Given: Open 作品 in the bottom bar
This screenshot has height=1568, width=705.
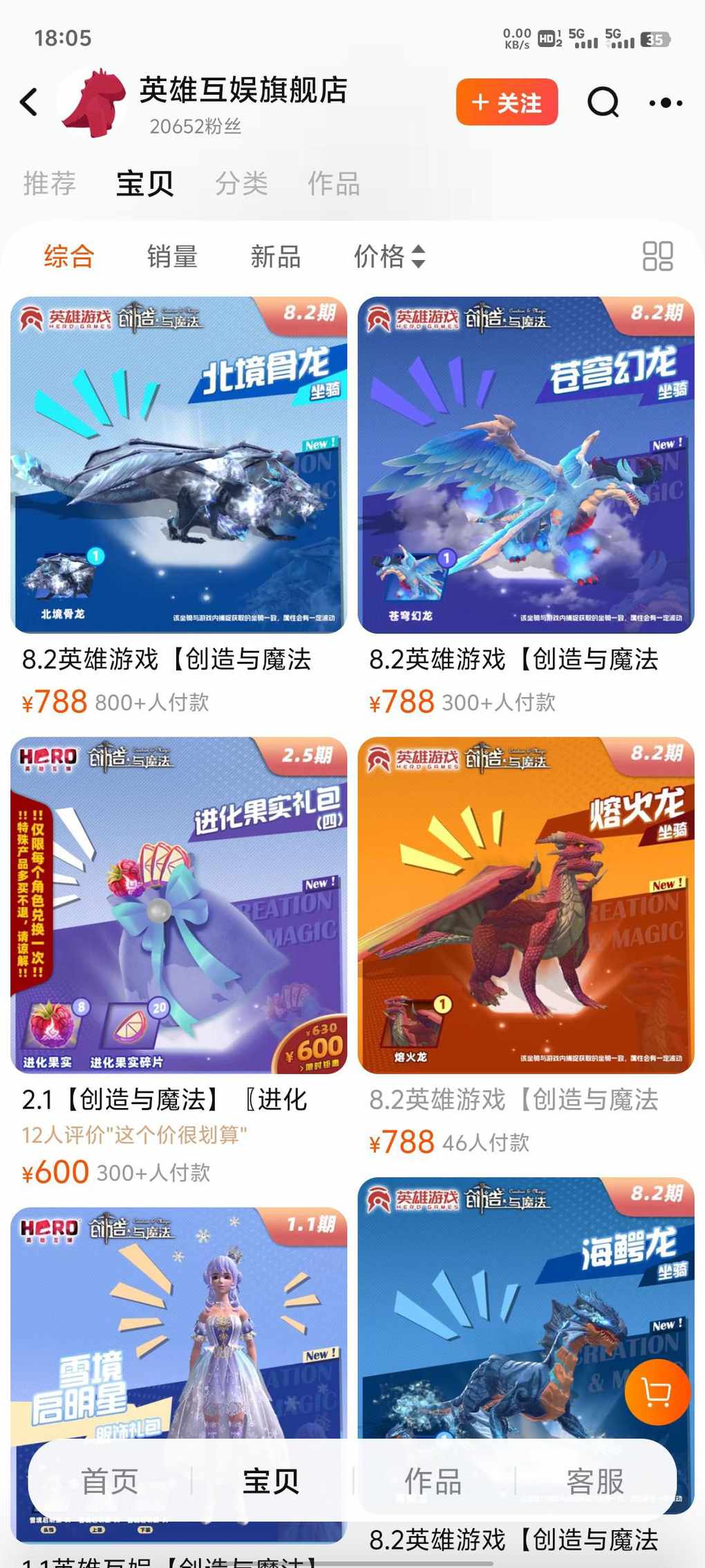Looking at the screenshot, I should click(x=433, y=1482).
